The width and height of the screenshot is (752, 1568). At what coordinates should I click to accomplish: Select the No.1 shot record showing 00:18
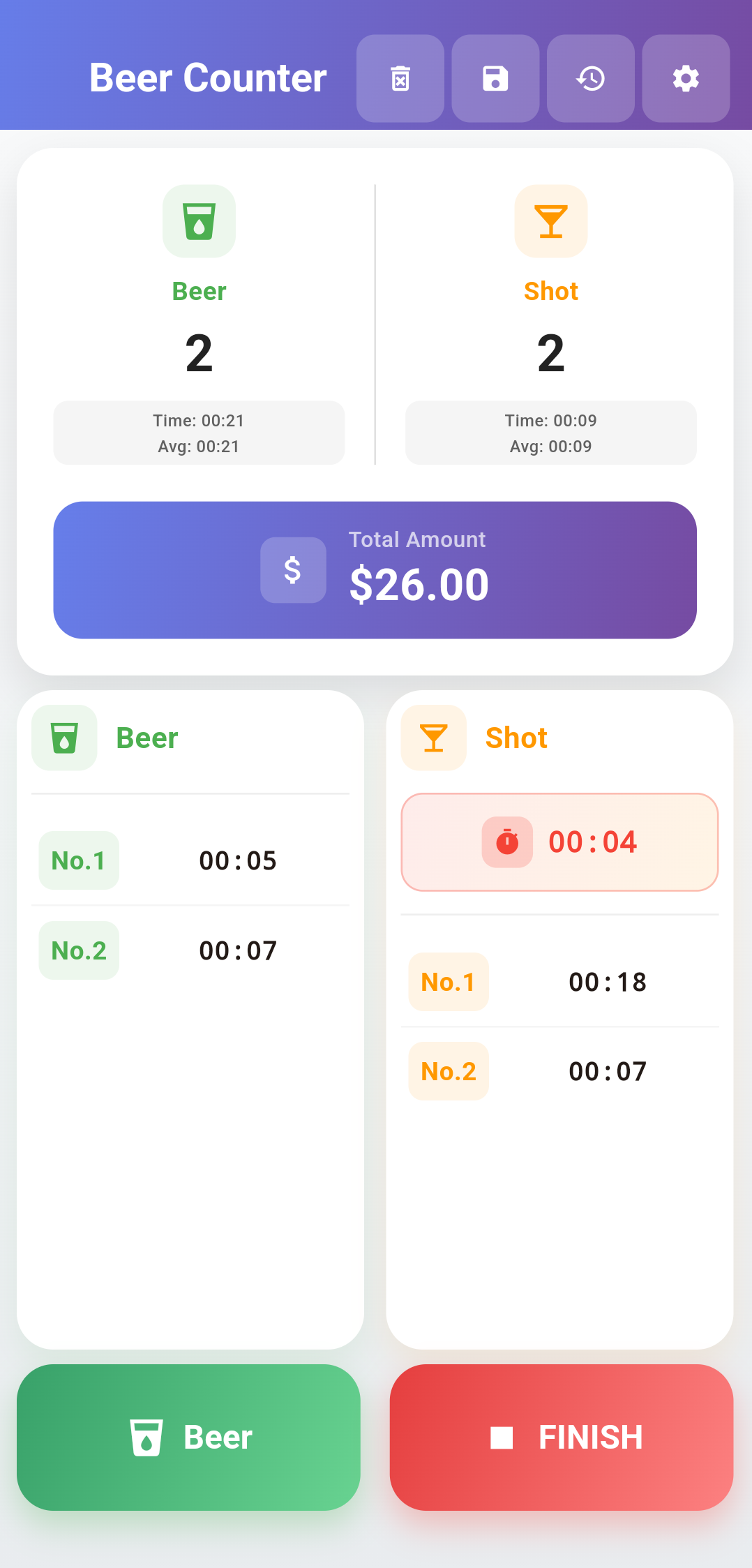[559, 982]
